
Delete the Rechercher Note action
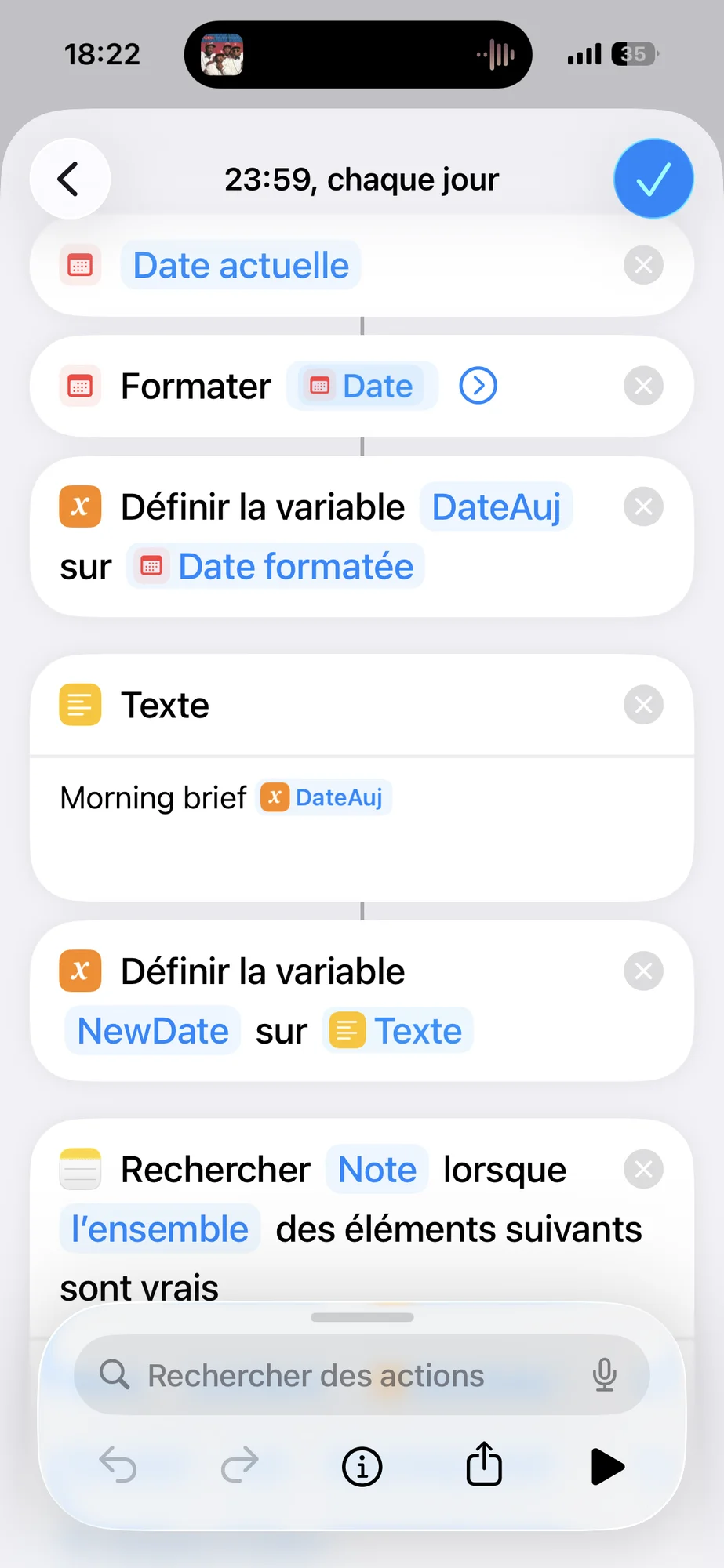643,1169
